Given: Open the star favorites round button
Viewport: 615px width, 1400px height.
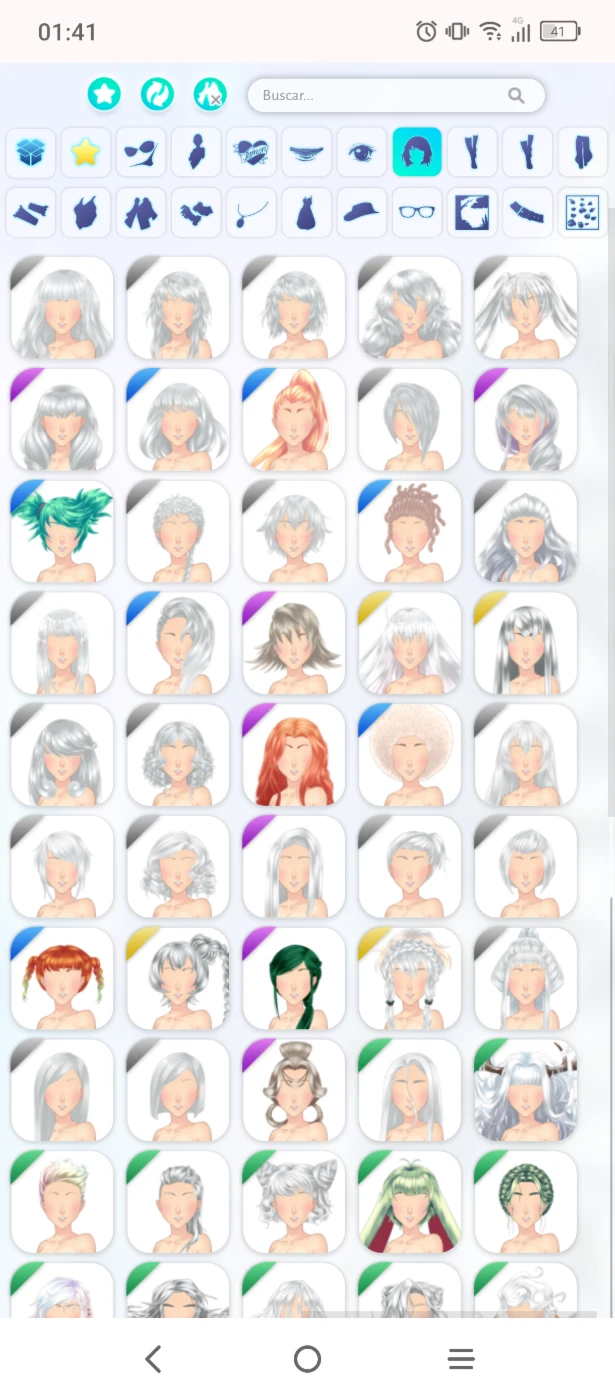Looking at the screenshot, I should (x=104, y=95).
